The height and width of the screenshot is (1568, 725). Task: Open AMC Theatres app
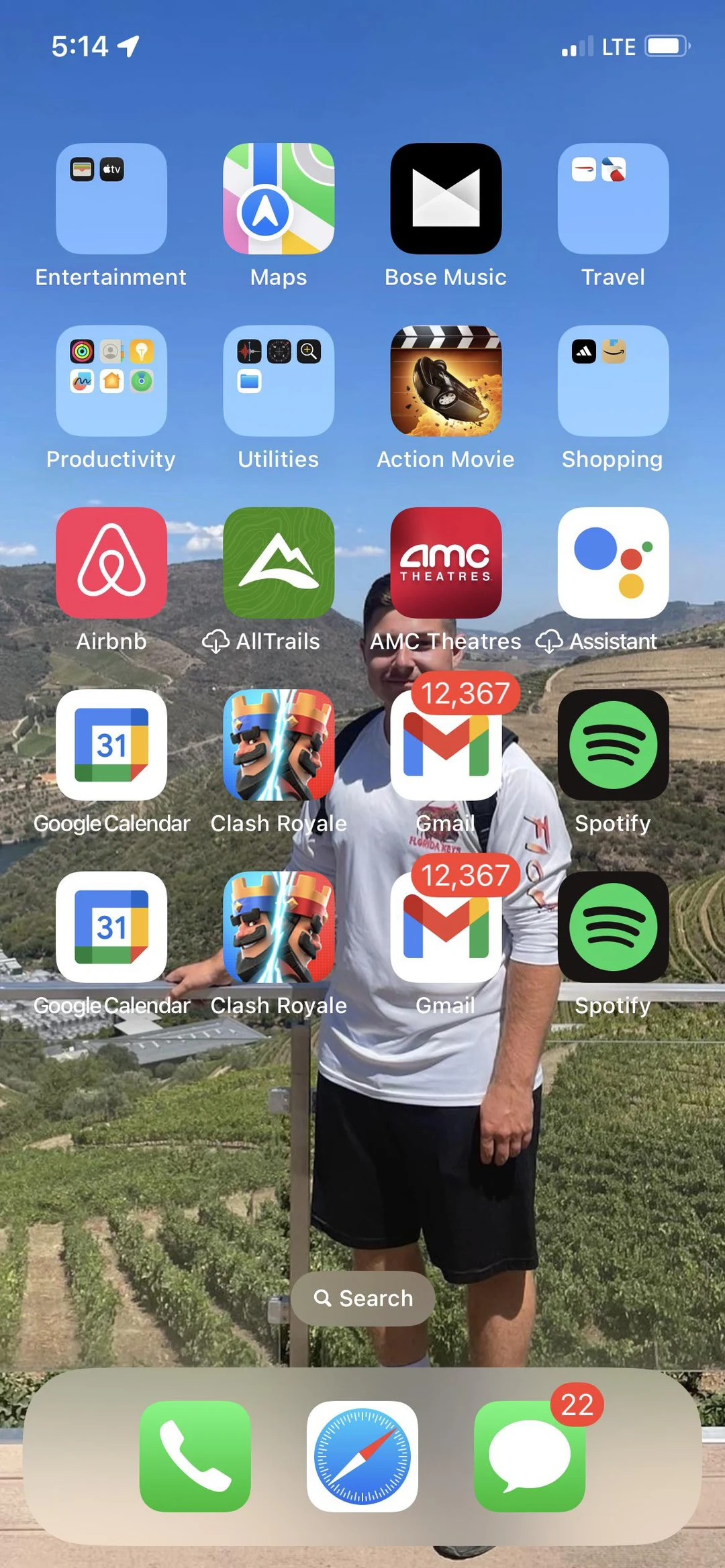point(446,563)
